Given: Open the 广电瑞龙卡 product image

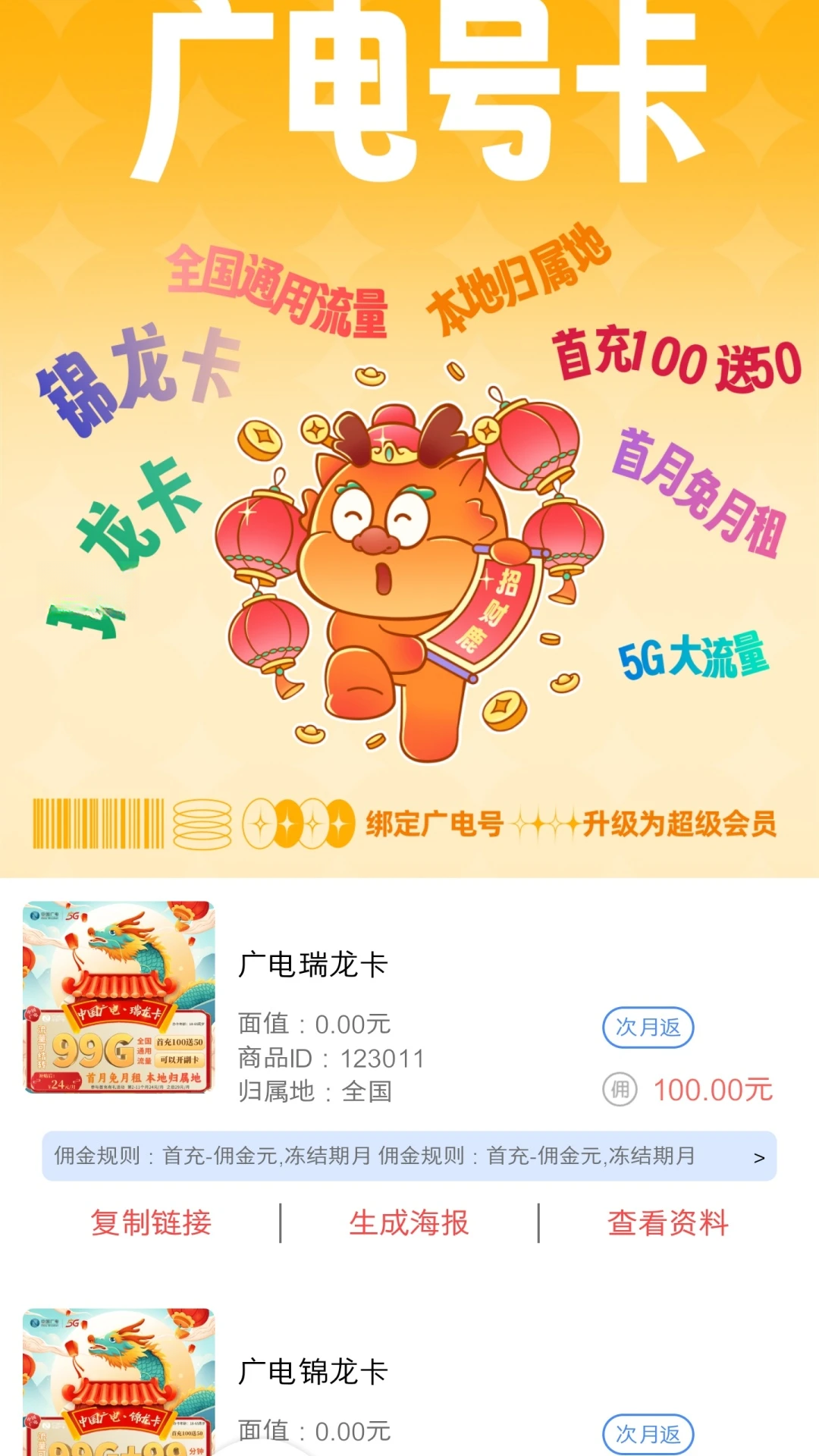Looking at the screenshot, I should pos(119,996).
